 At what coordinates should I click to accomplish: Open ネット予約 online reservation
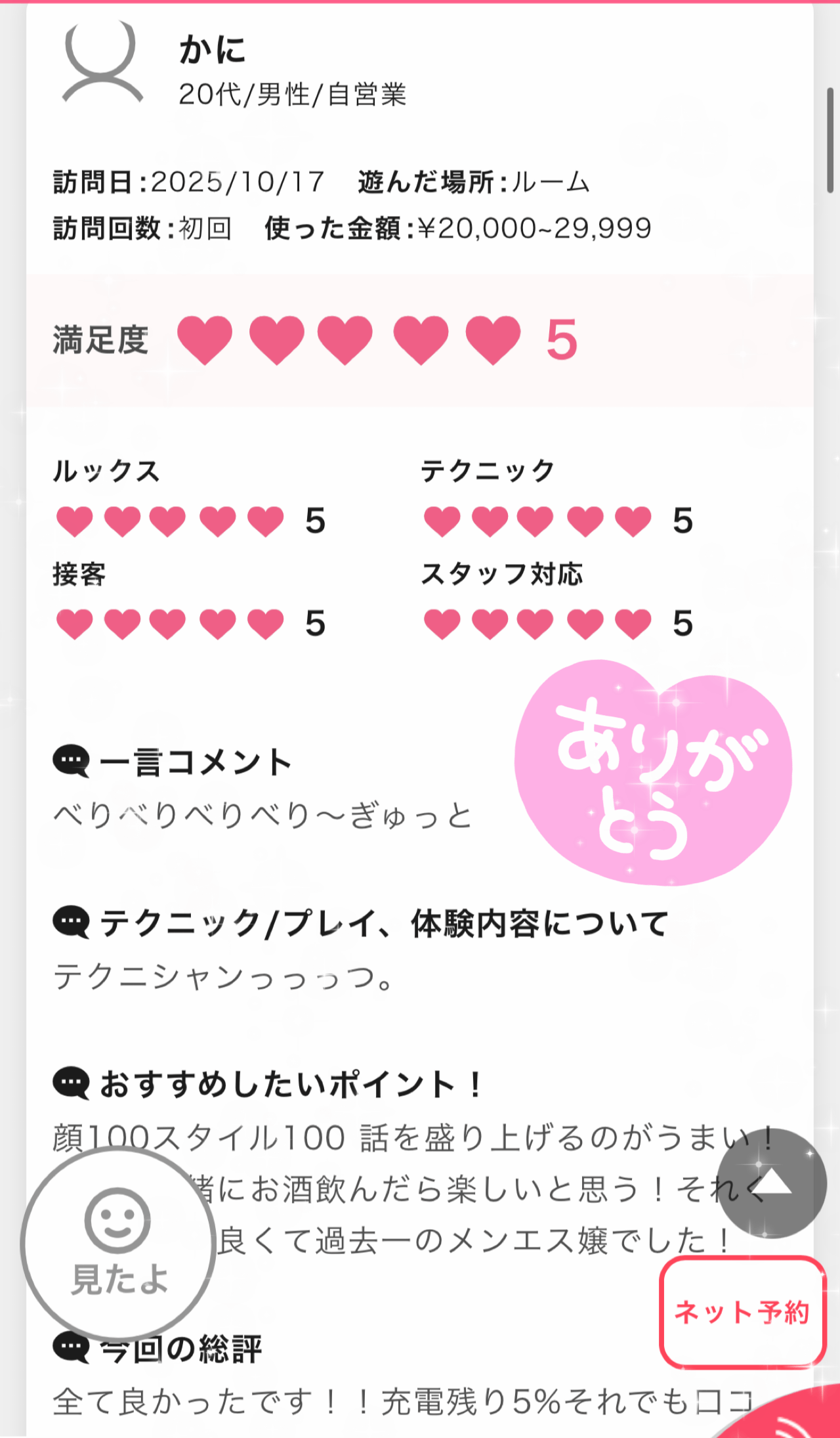click(742, 1312)
